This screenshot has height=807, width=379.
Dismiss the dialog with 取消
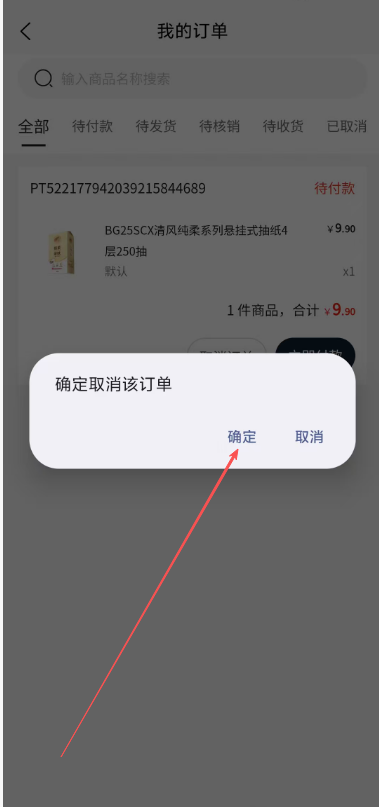[309, 437]
